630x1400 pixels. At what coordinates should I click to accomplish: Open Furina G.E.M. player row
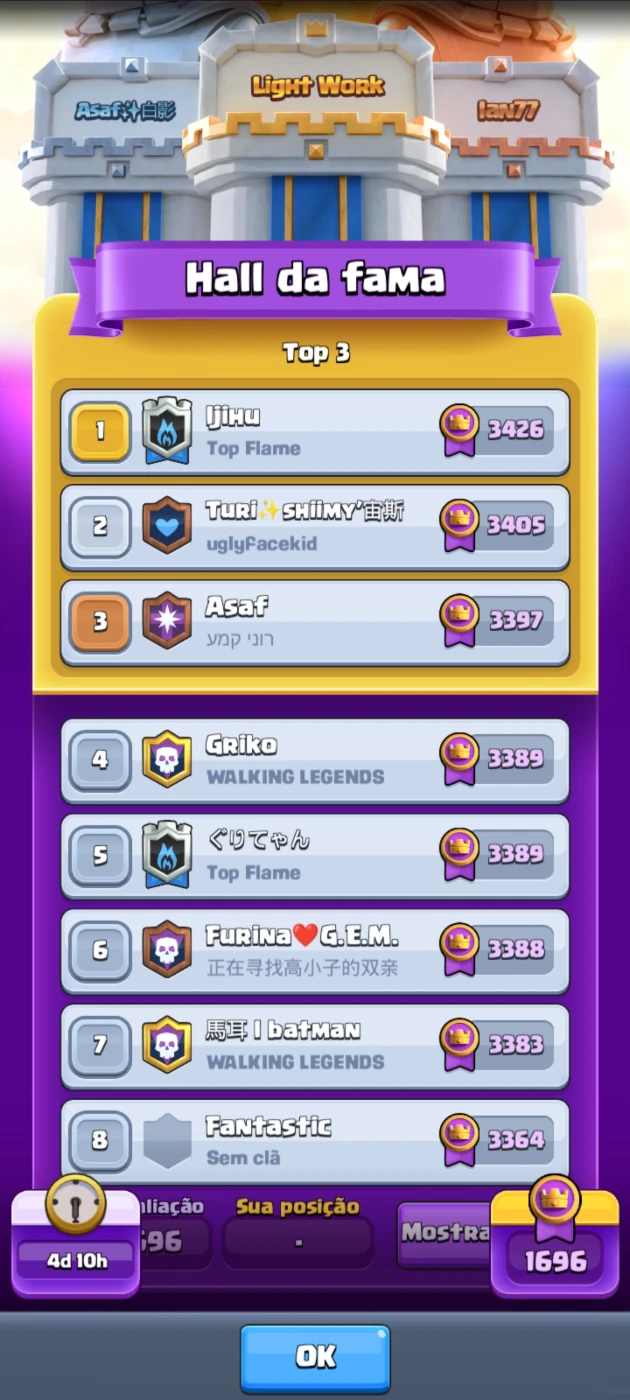pos(315,950)
